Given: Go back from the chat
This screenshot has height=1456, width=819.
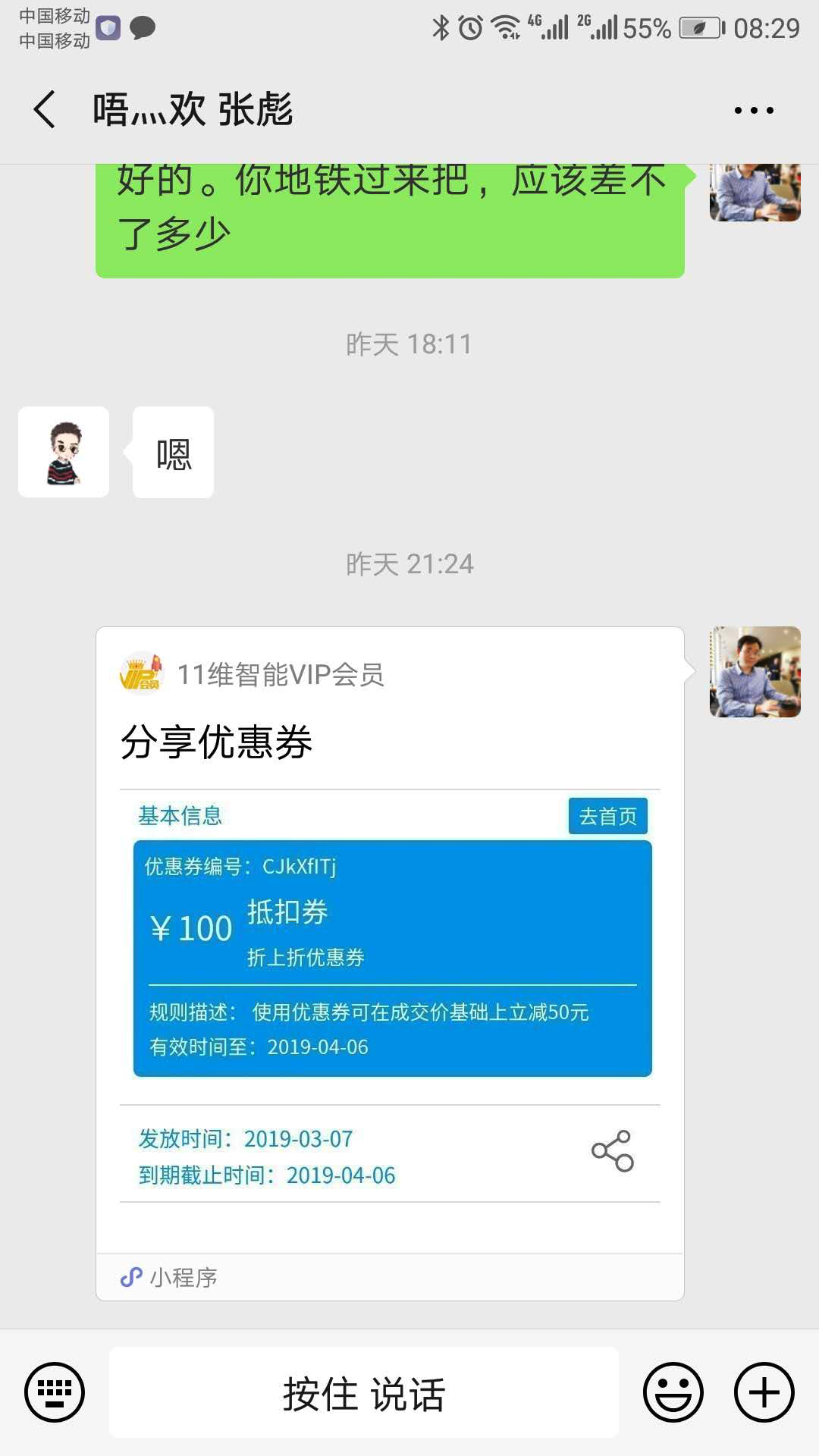Looking at the screenshot, I should [45, 110].
